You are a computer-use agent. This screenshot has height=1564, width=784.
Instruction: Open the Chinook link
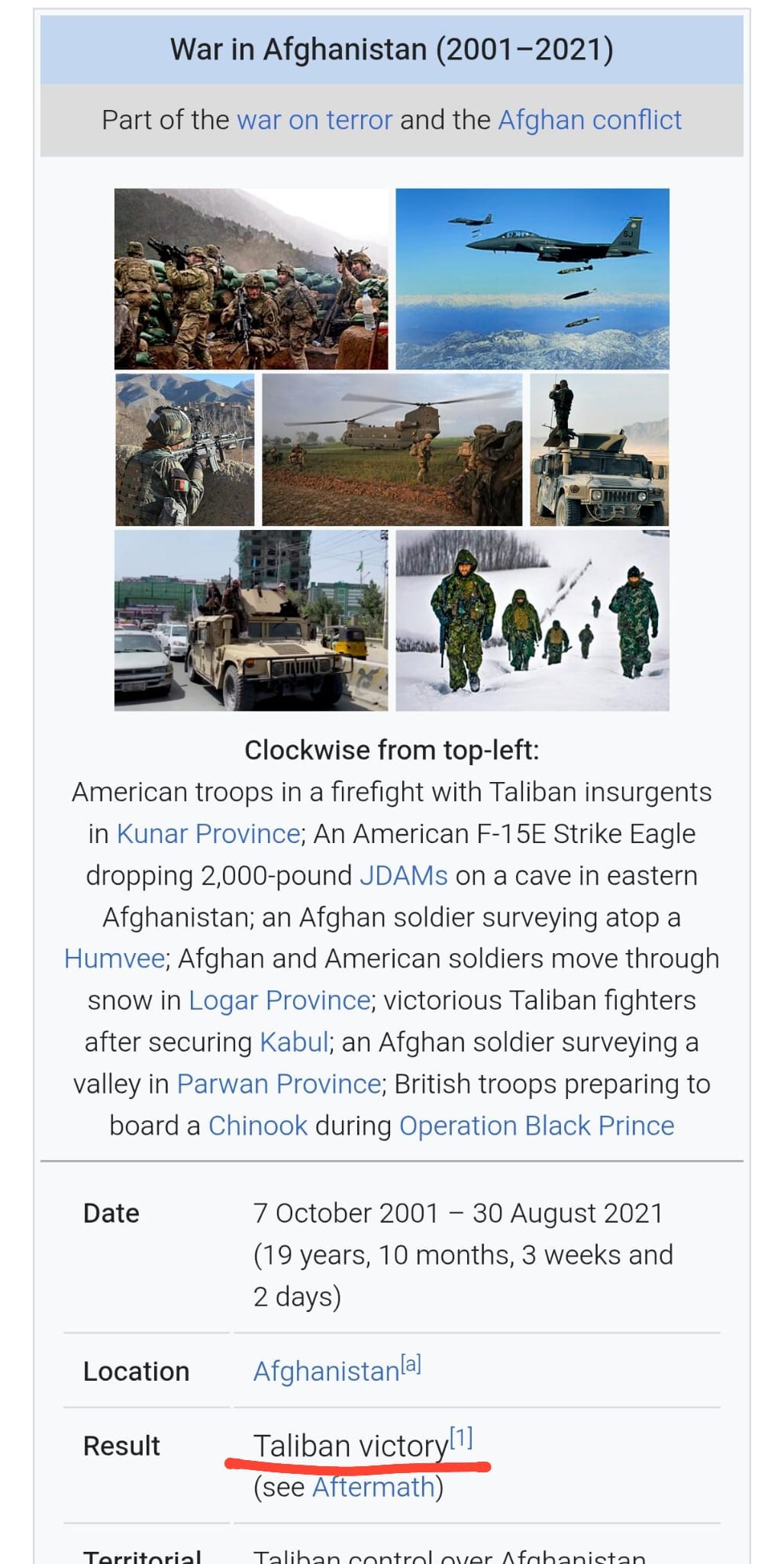258,1126
